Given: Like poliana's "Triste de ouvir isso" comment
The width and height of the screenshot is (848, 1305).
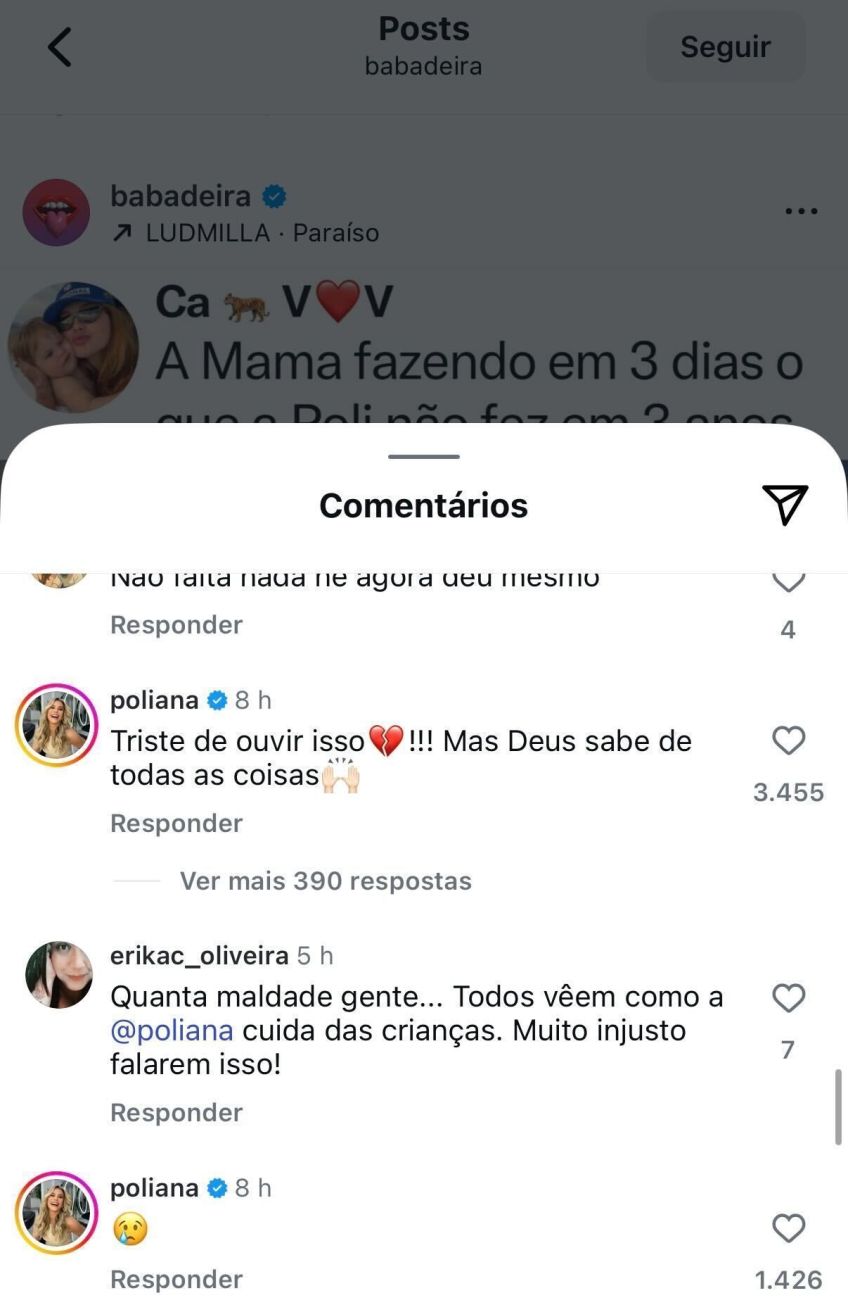Looking at the screenshot, I should (789, 741).
